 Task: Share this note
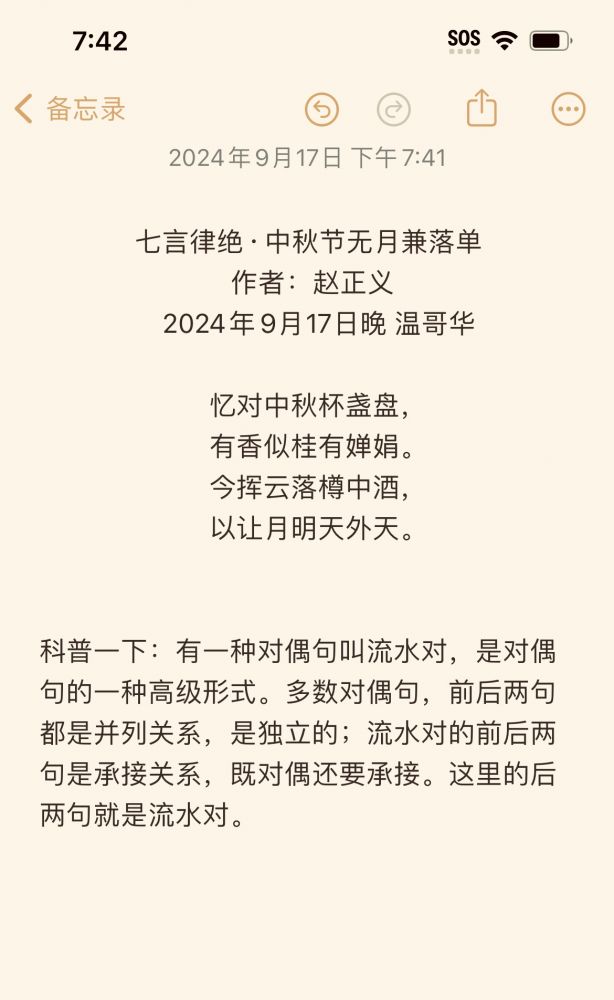481,108
